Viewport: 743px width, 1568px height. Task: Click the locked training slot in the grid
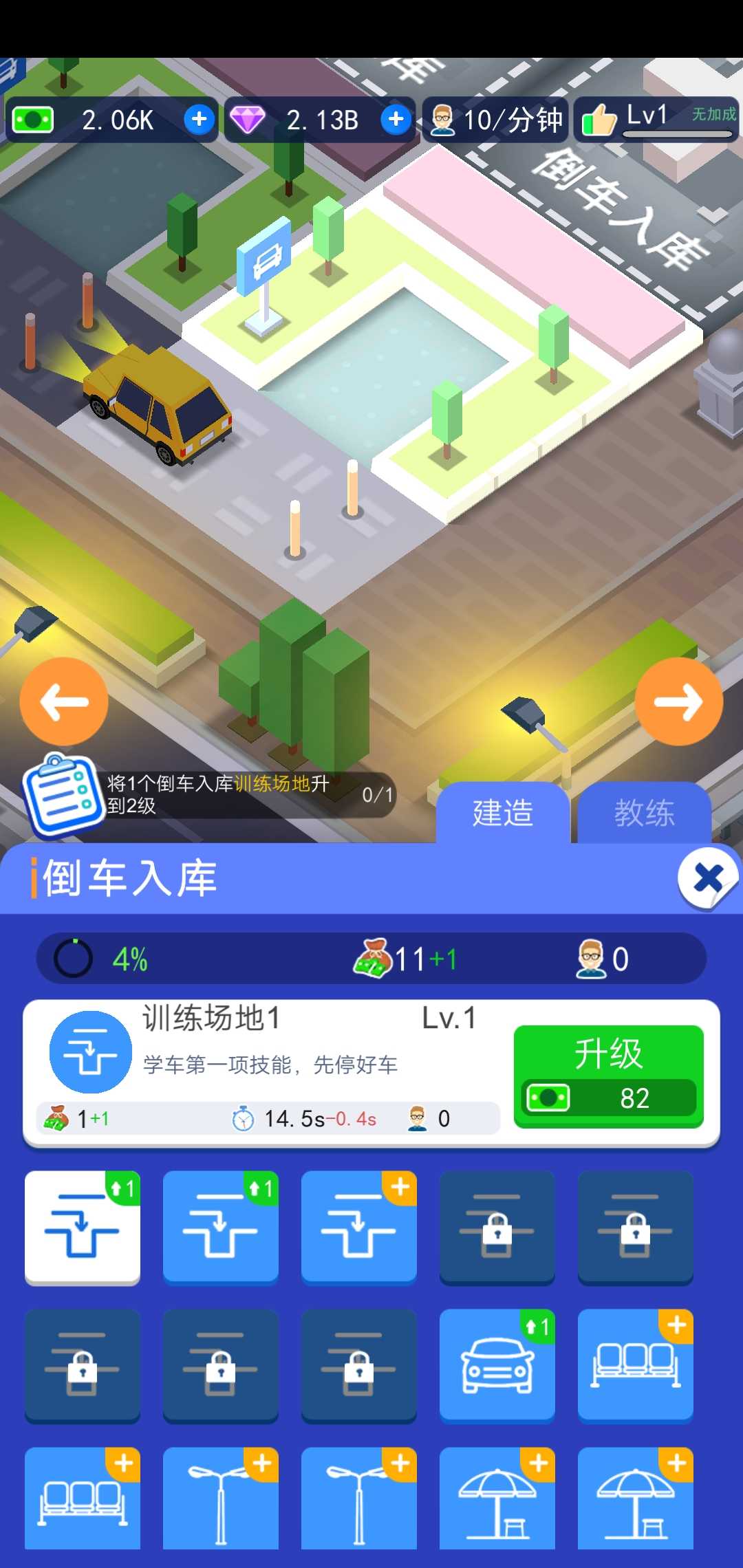click(x=497, y=1228)
